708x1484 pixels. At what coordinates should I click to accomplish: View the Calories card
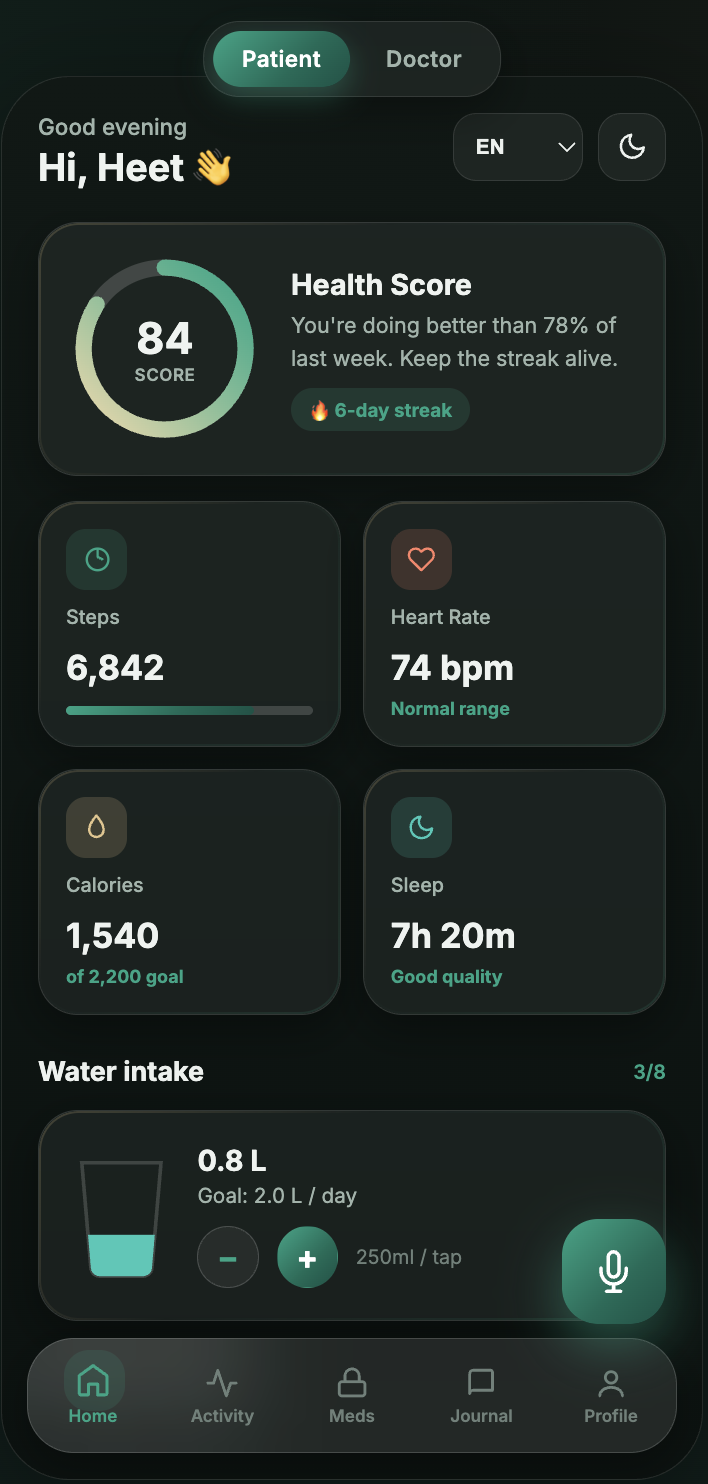click(189, 892)
